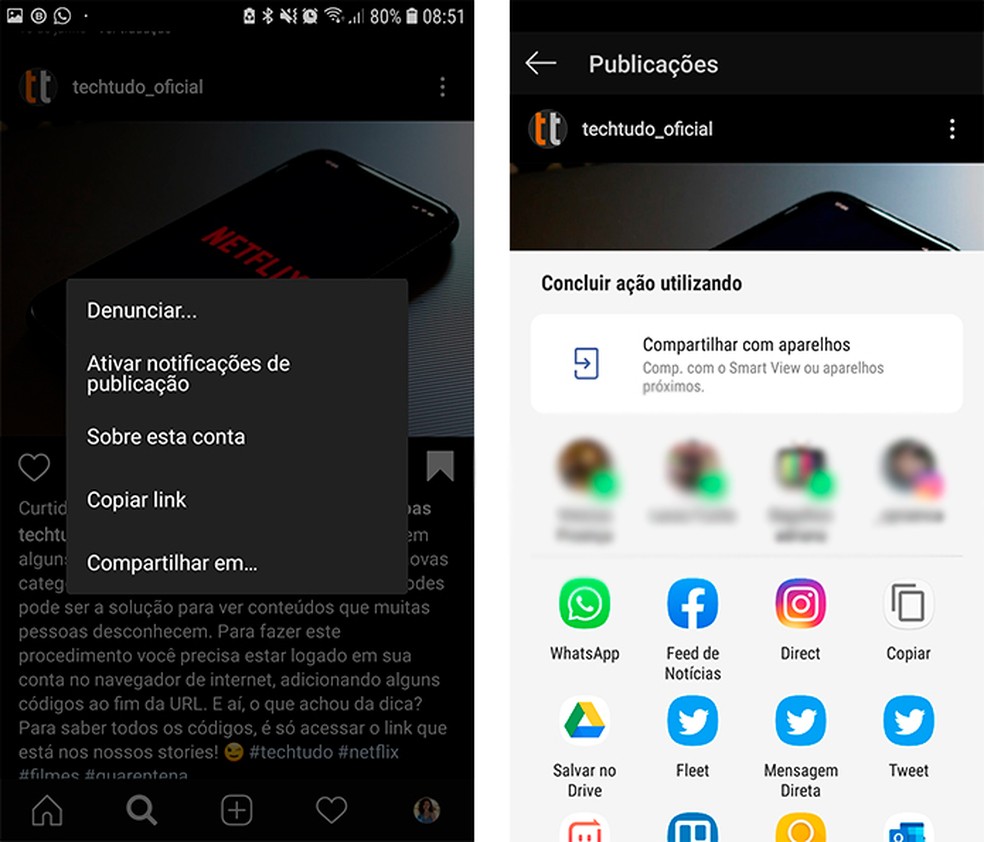This screenshot has width=984, height=842.
Task: Open Compartilhar com aparelhos card
Action: pos(746,363)
